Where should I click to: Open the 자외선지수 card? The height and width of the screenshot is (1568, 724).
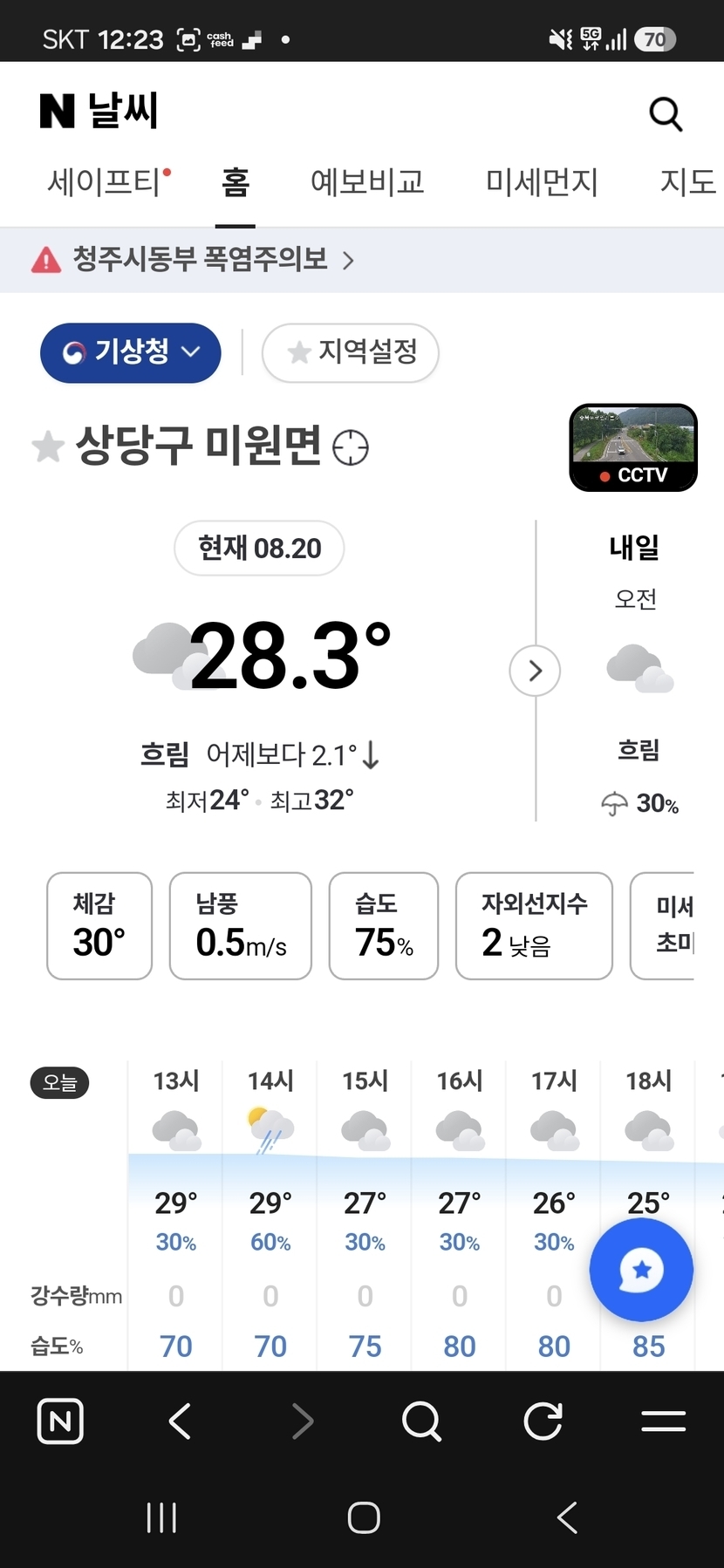[534, 926]
